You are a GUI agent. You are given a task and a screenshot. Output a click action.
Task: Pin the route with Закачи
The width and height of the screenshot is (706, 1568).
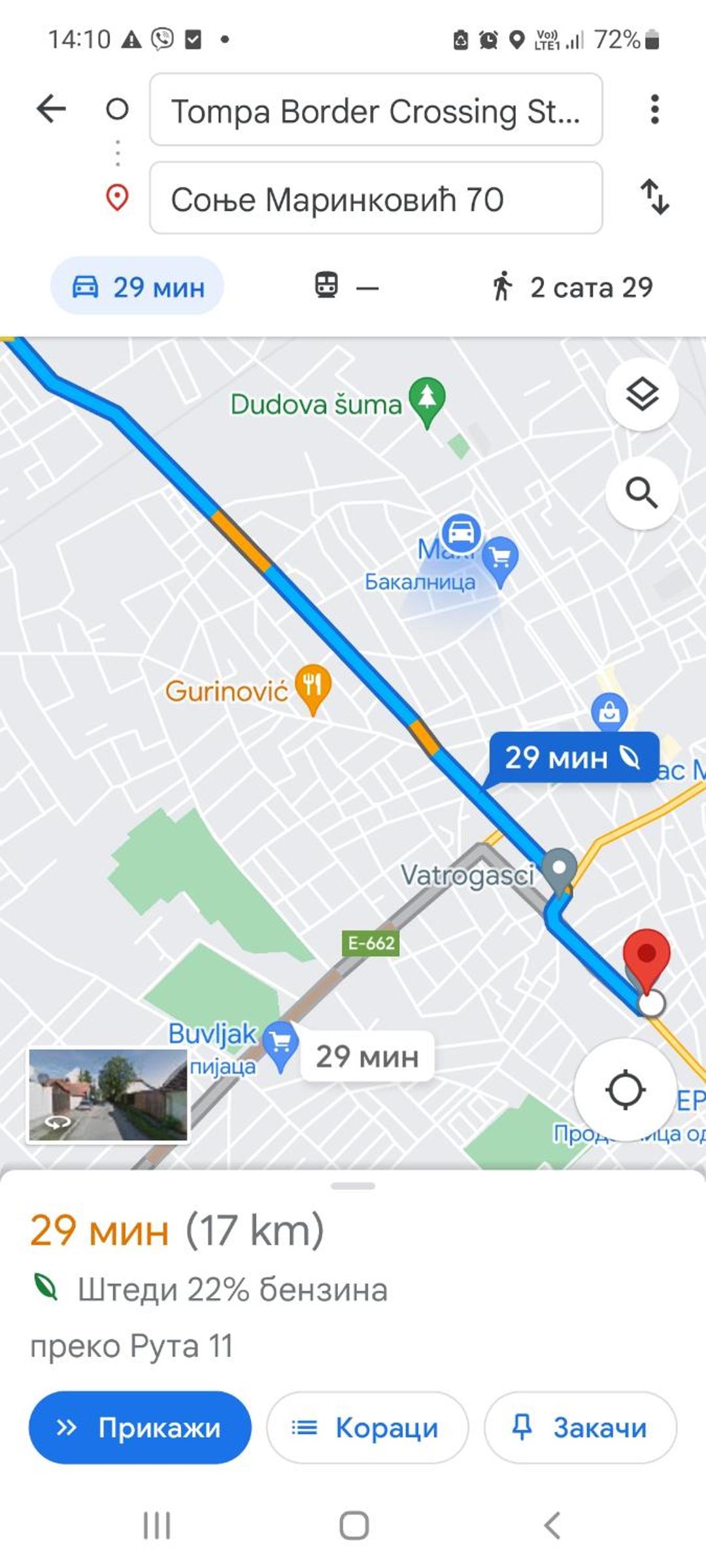[580, 1428]
